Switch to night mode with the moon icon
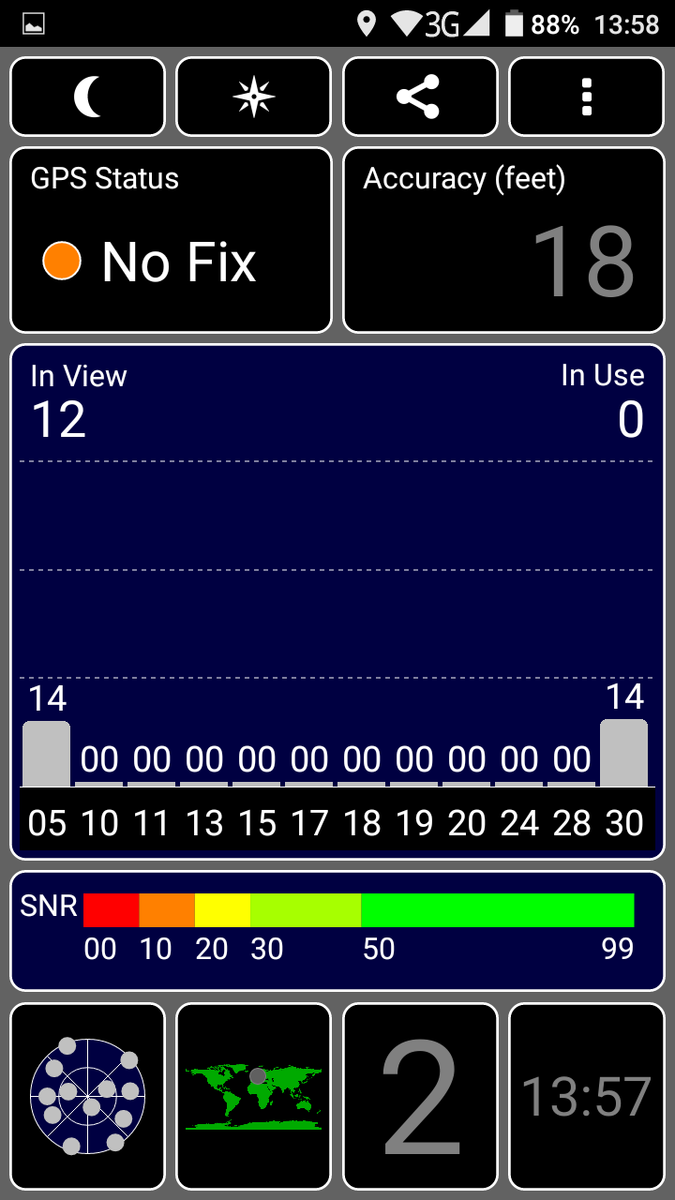This screenshot has height=1200, width=675. [x=88, y=97]
